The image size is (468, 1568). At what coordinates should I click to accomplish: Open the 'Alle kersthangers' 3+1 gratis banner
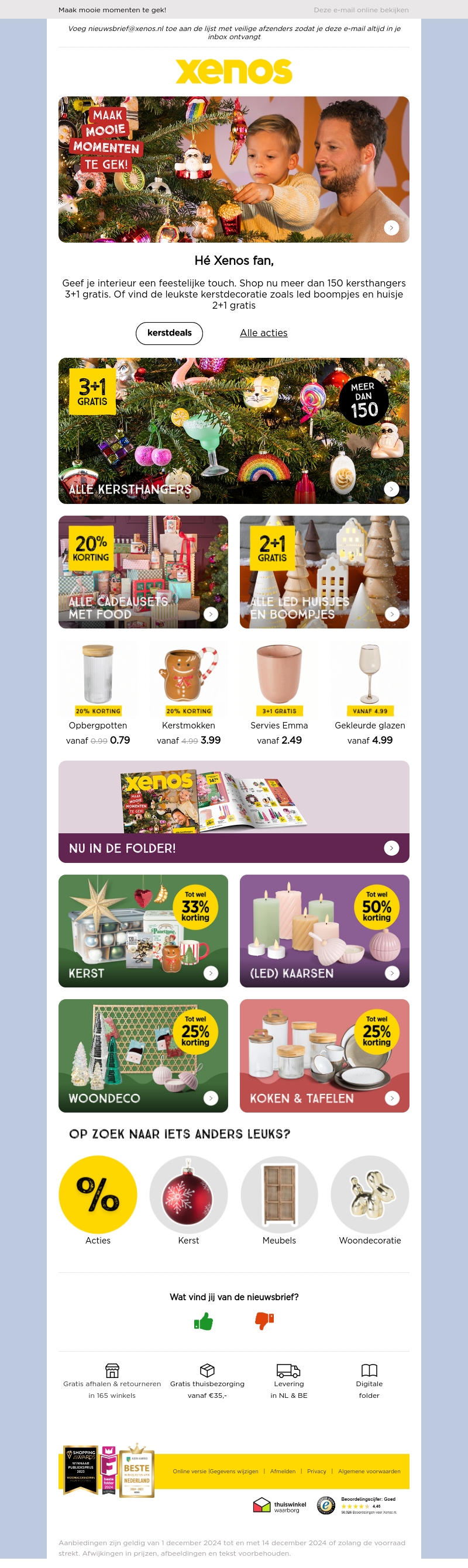click(x=233, y=430)
